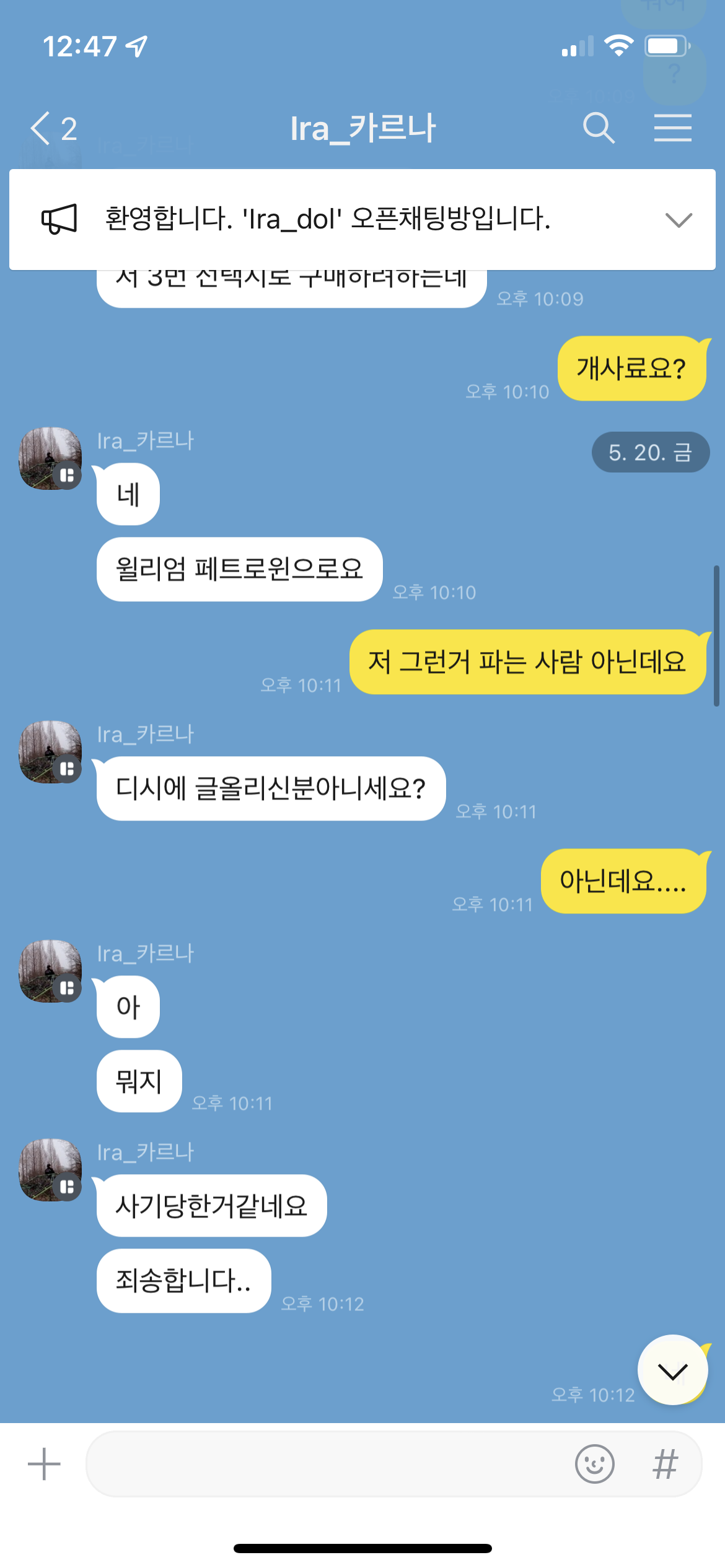Image resolution: width=725 pixels, height=1568 pixels.
Task: Go back to the chat list
Action: [x=42, y=129]
